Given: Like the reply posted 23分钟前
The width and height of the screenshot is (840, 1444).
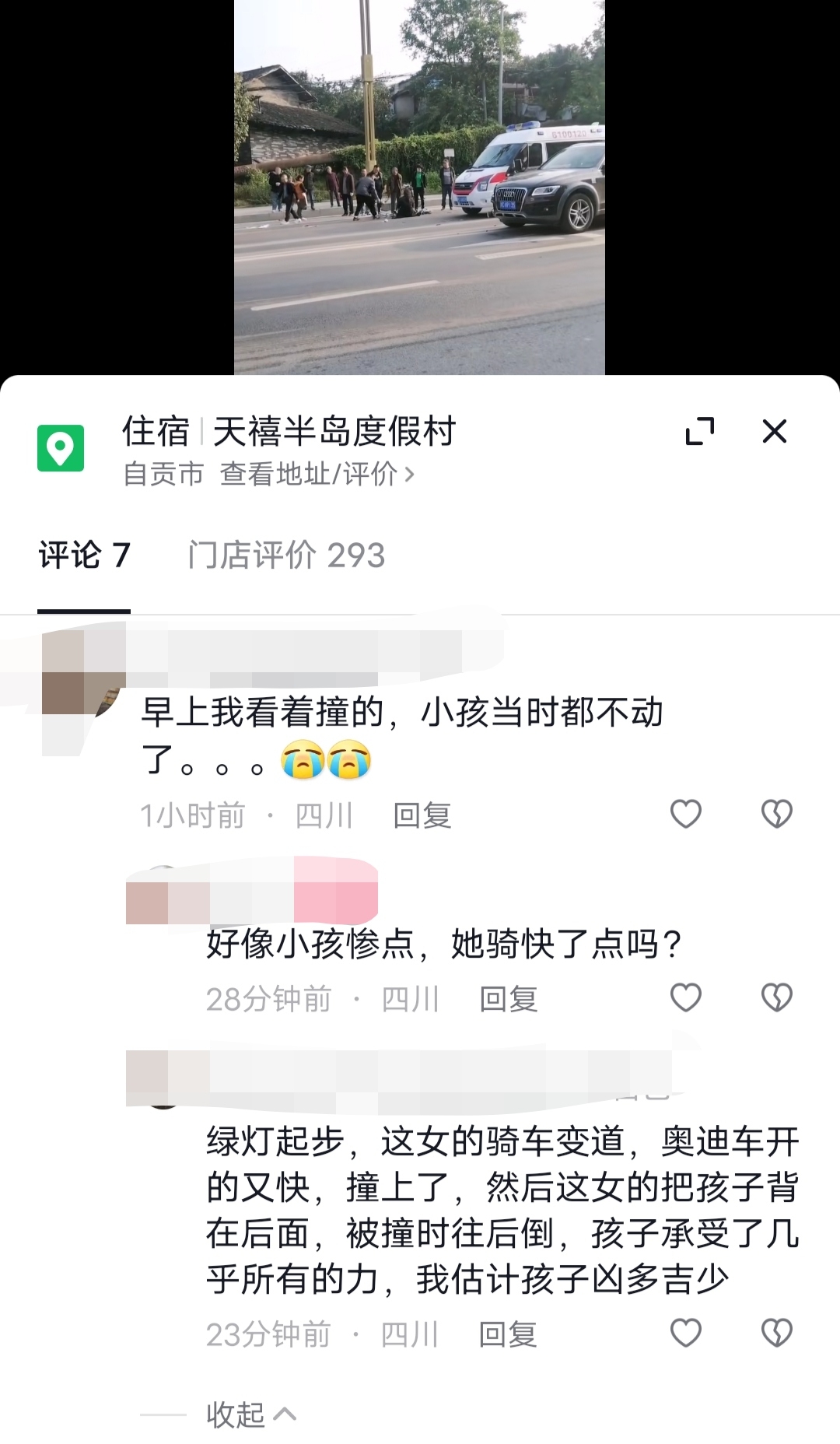Looking at the screenshot, I should pyautogui.click(x=685, y=1333).
